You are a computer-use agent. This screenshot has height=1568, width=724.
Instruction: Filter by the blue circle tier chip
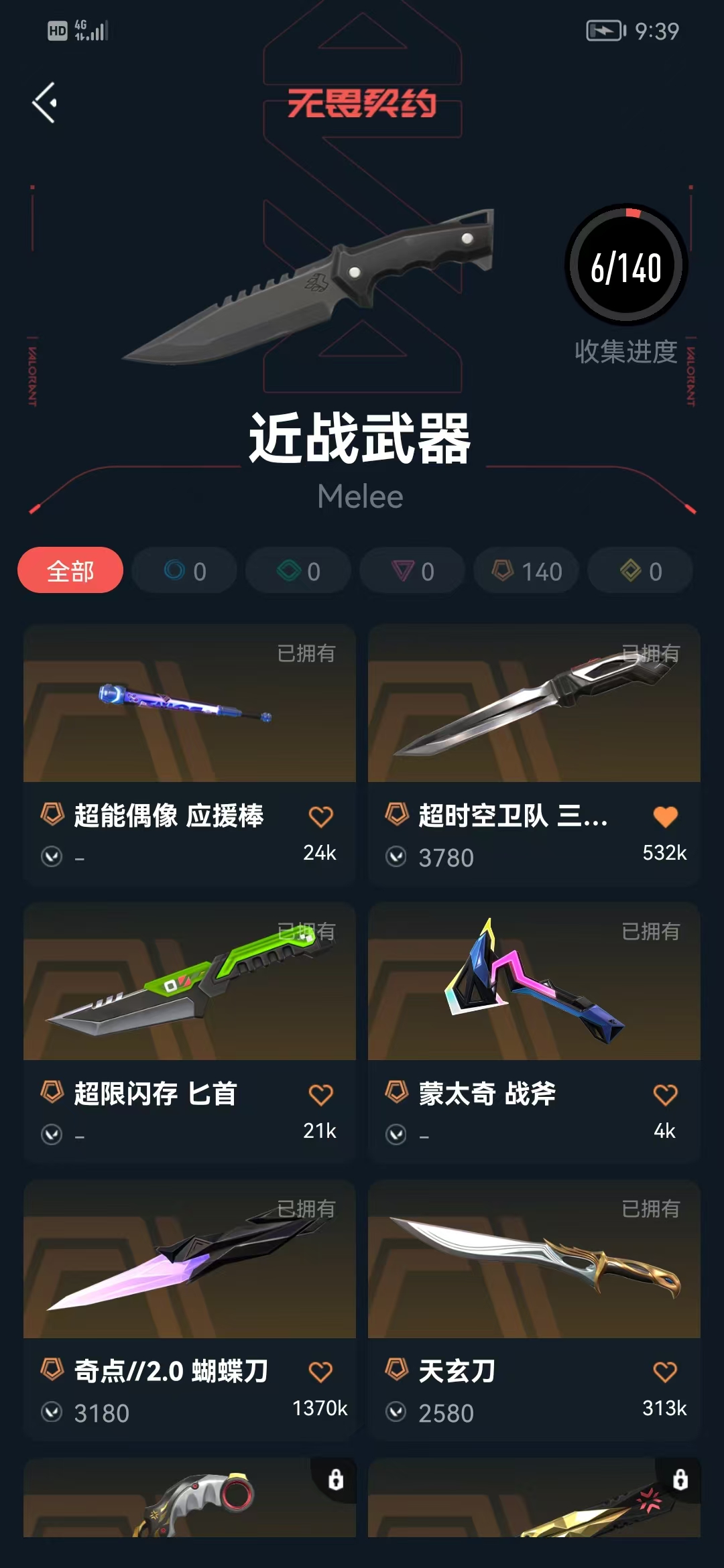184,571
